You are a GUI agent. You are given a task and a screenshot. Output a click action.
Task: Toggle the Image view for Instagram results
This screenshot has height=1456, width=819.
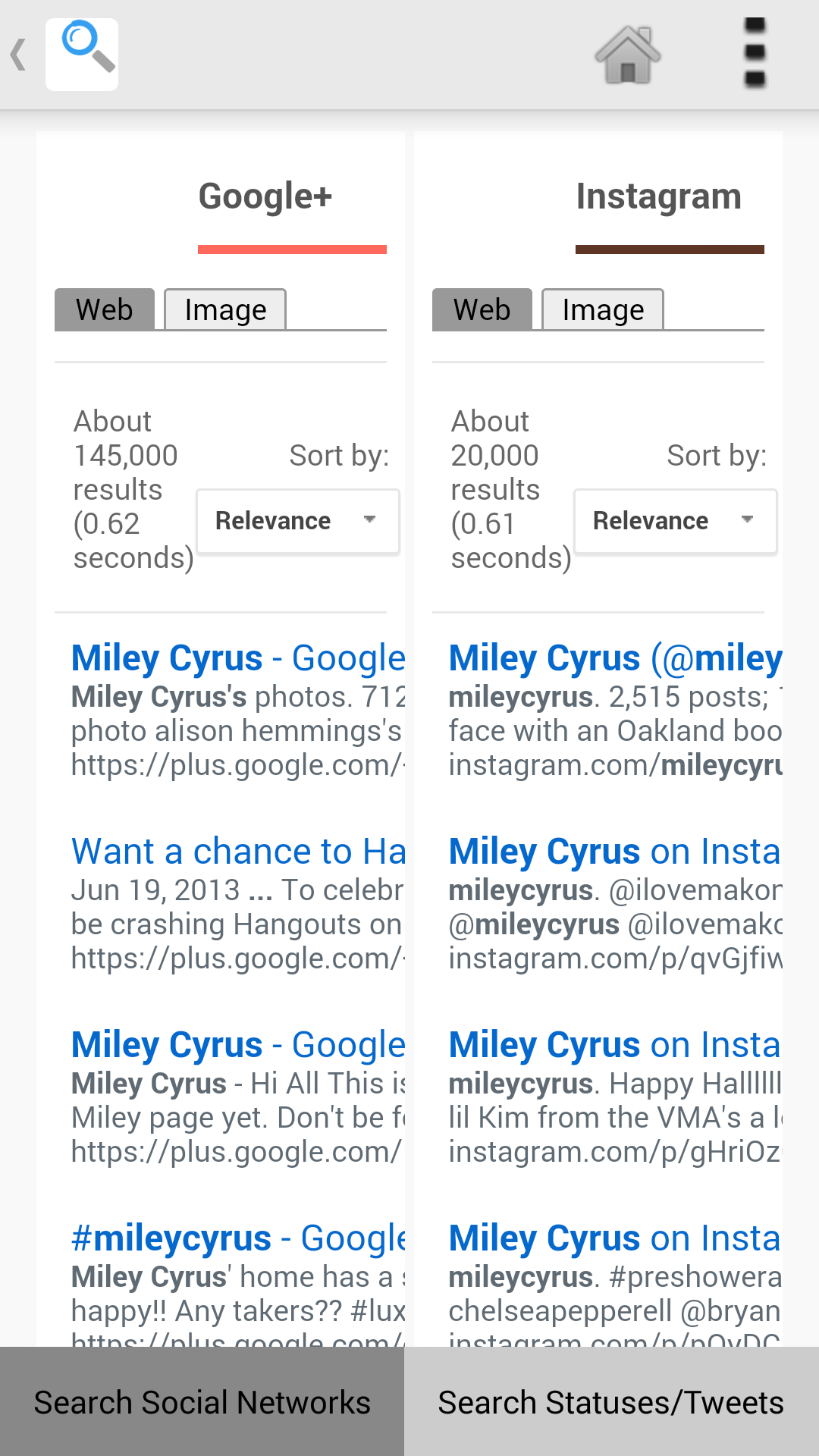click(602, 309)
